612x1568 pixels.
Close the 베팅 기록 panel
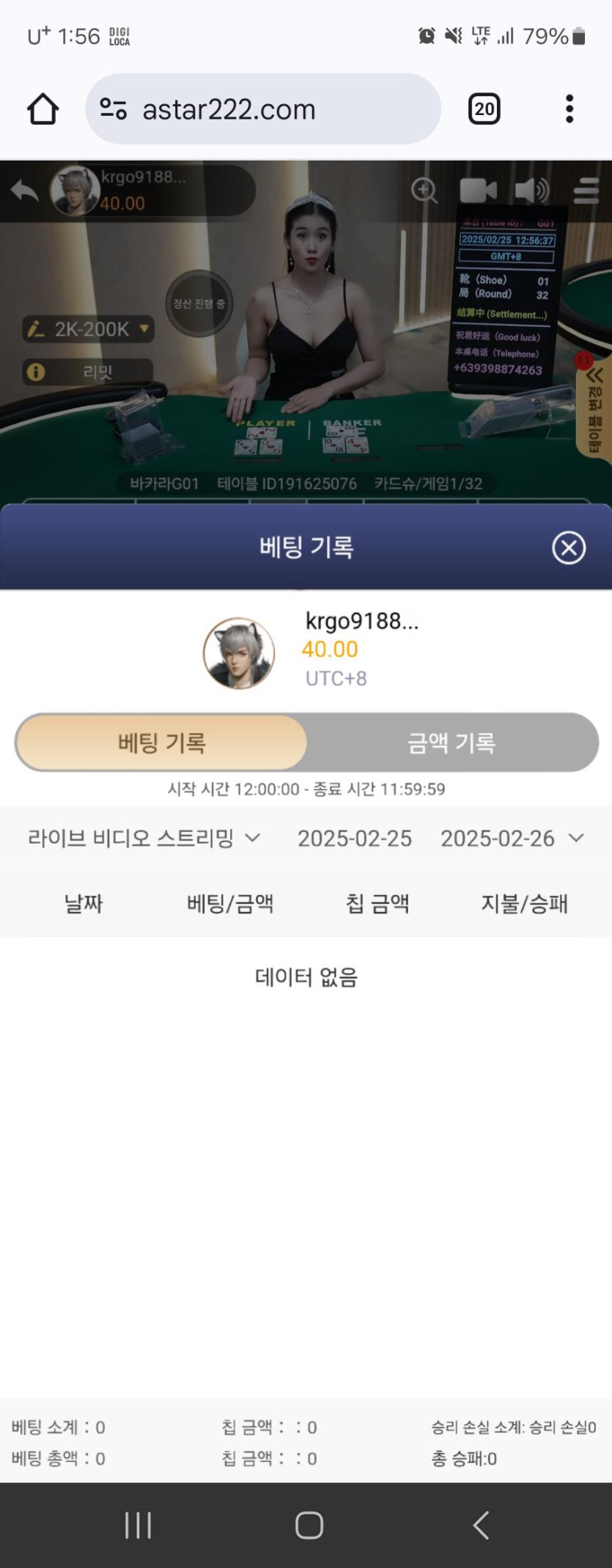[569, 548]
